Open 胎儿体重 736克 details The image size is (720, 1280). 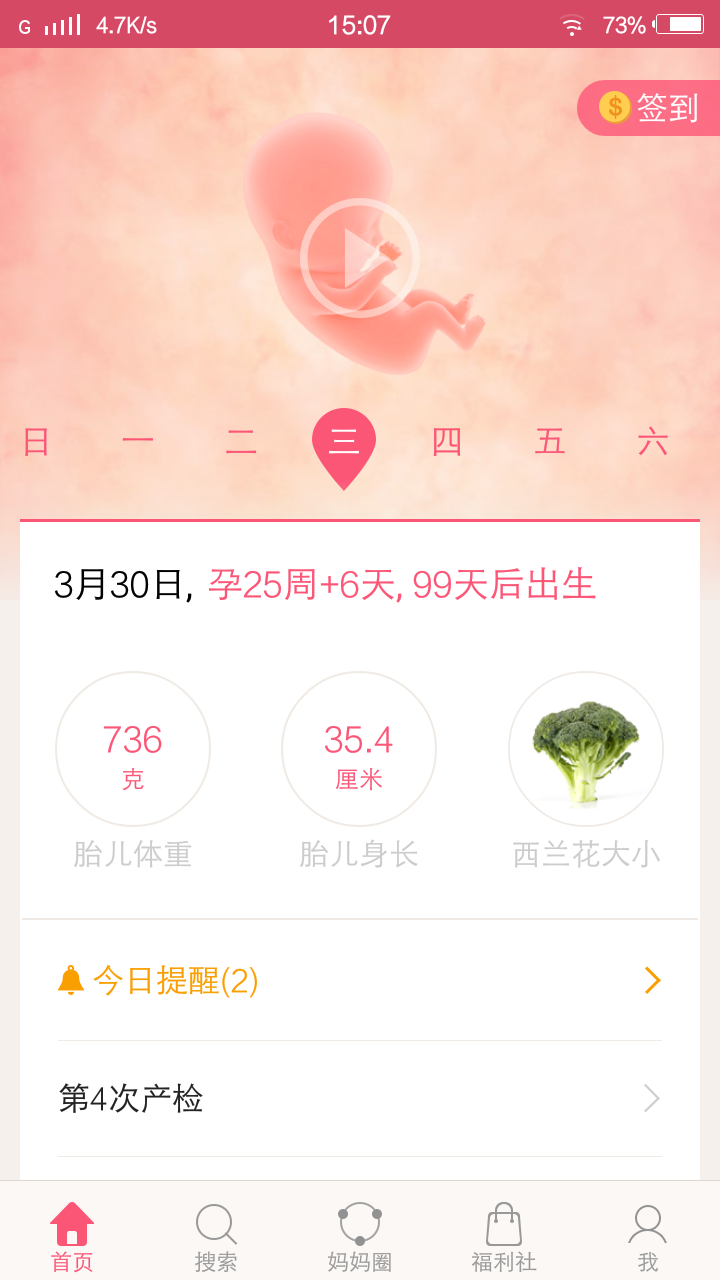click(133, 749)
